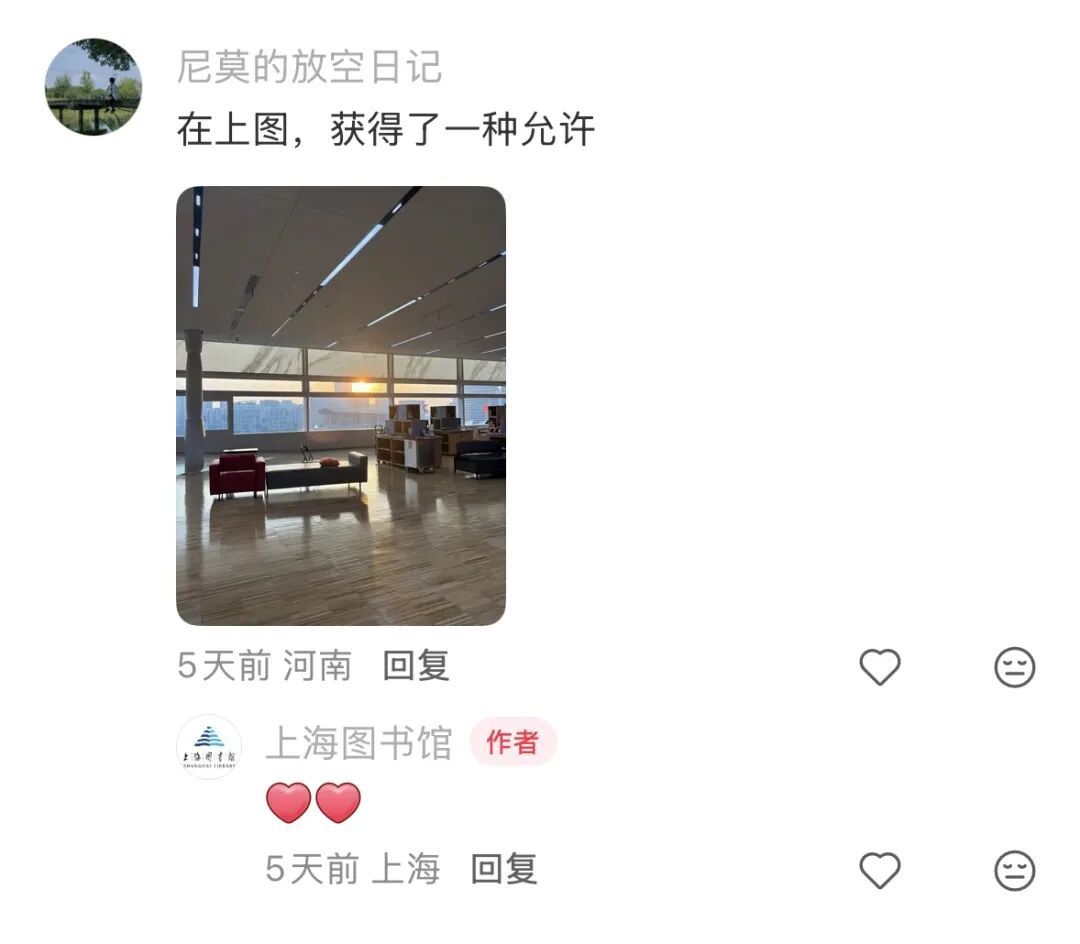Screen dimensions: 1080x944
Task: View the library photo in the comment
Action: click(341, 405)
